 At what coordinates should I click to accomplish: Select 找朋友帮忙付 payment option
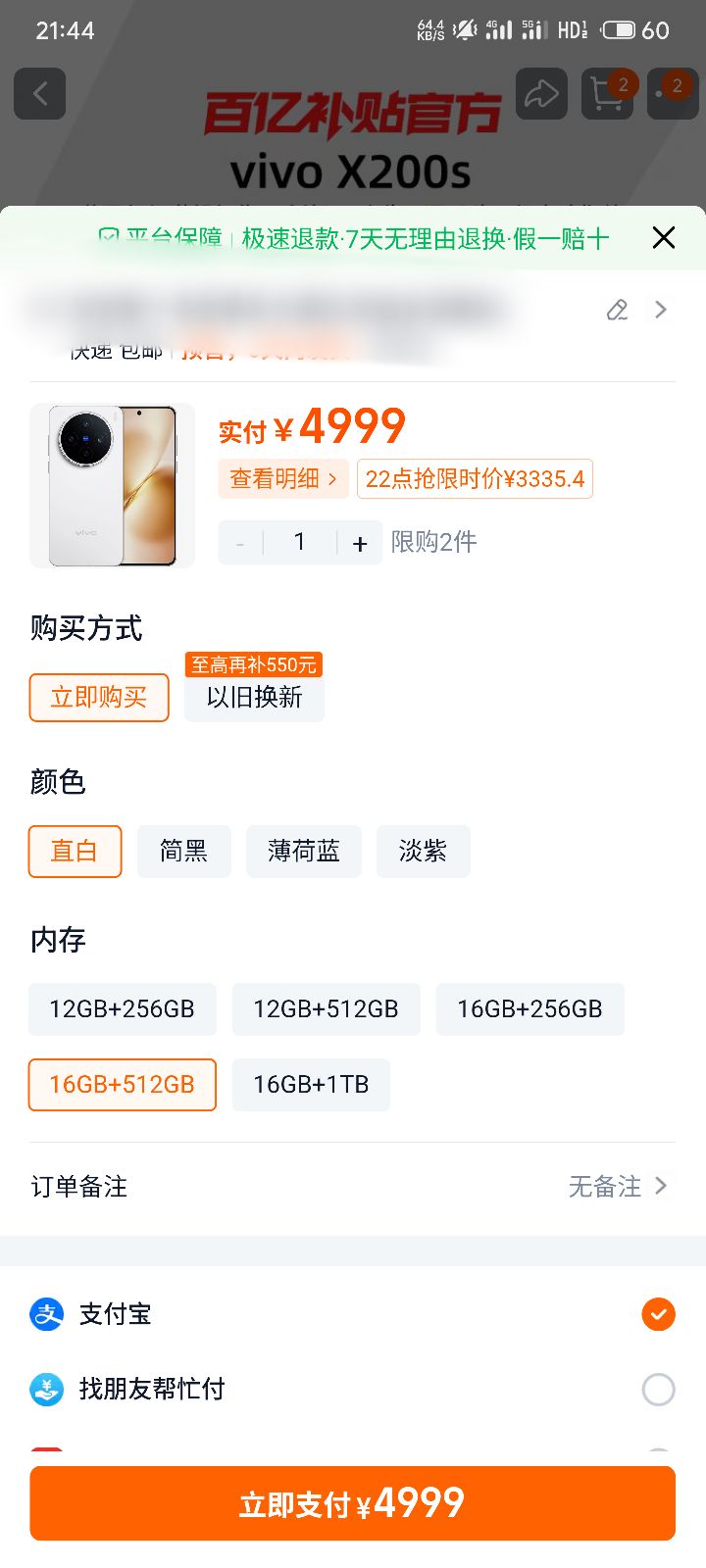pos(658,1389)
